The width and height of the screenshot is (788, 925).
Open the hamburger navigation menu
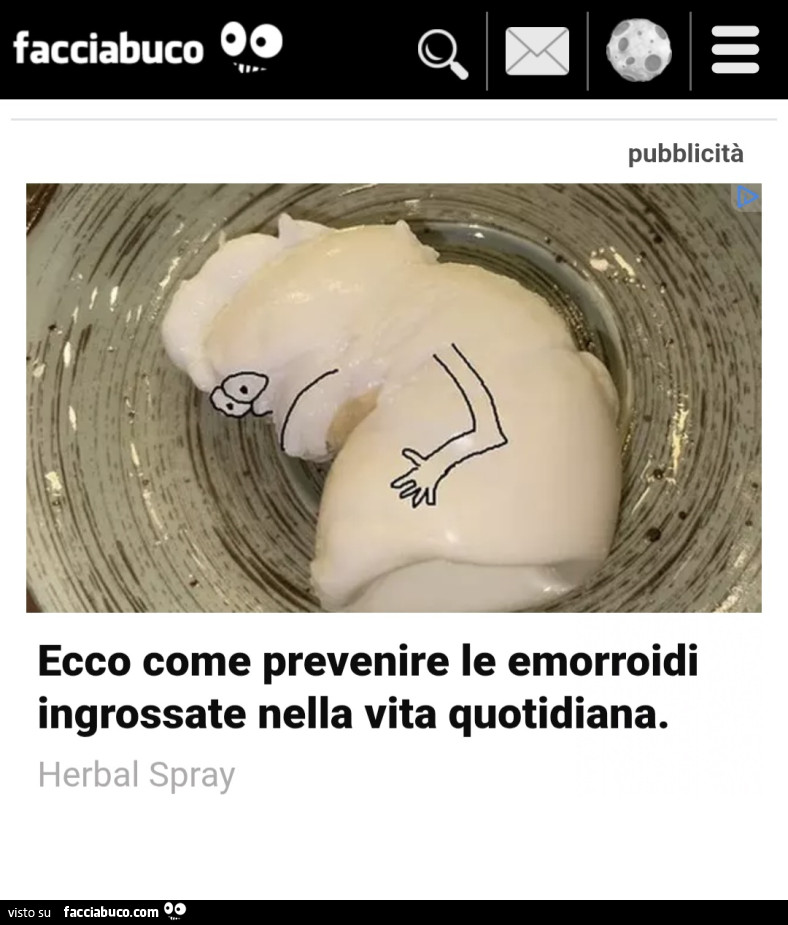735,50
